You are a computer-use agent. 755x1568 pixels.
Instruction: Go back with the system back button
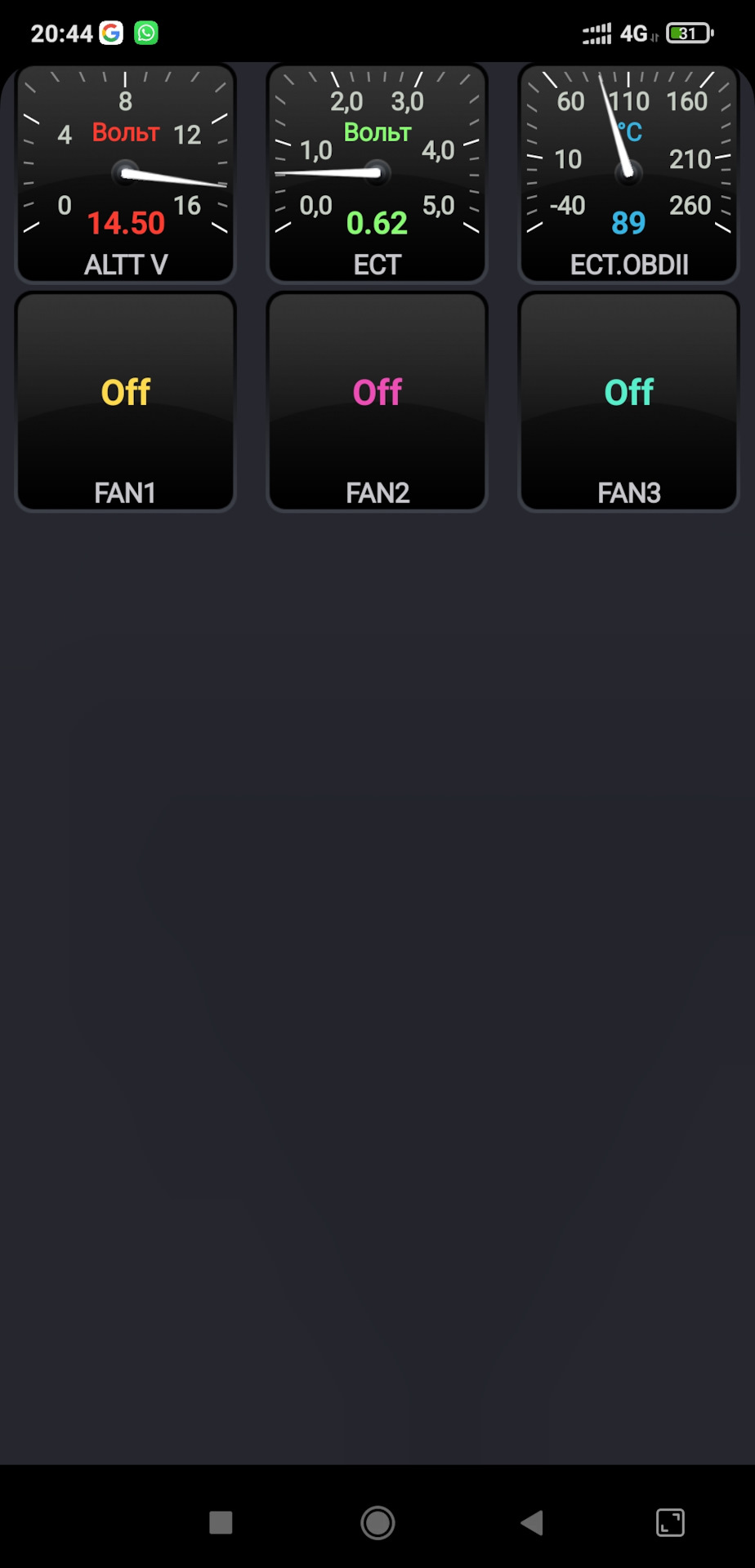point(533,1522)
